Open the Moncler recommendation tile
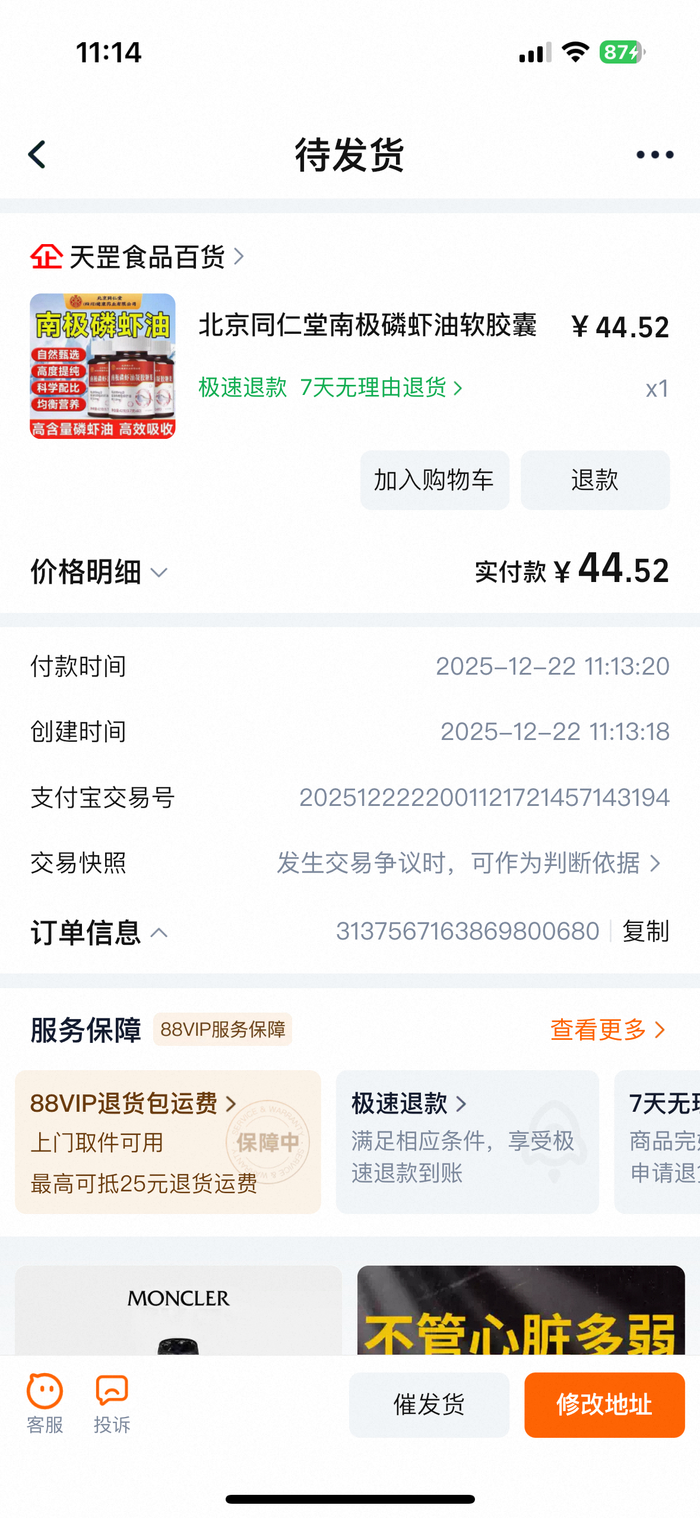The image size is (700, 1518). [x=178, y=1310]
